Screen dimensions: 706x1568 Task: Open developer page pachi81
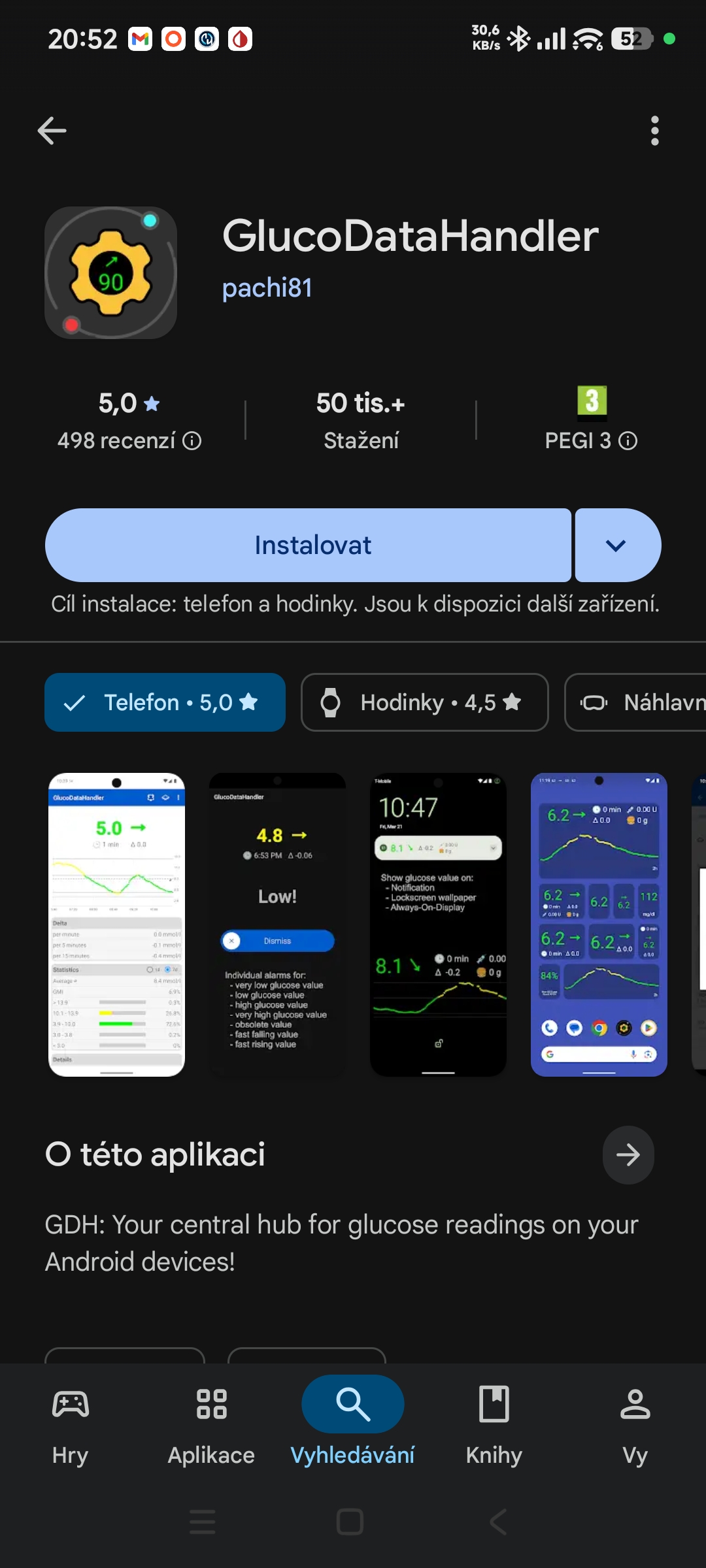click(267, 288)
